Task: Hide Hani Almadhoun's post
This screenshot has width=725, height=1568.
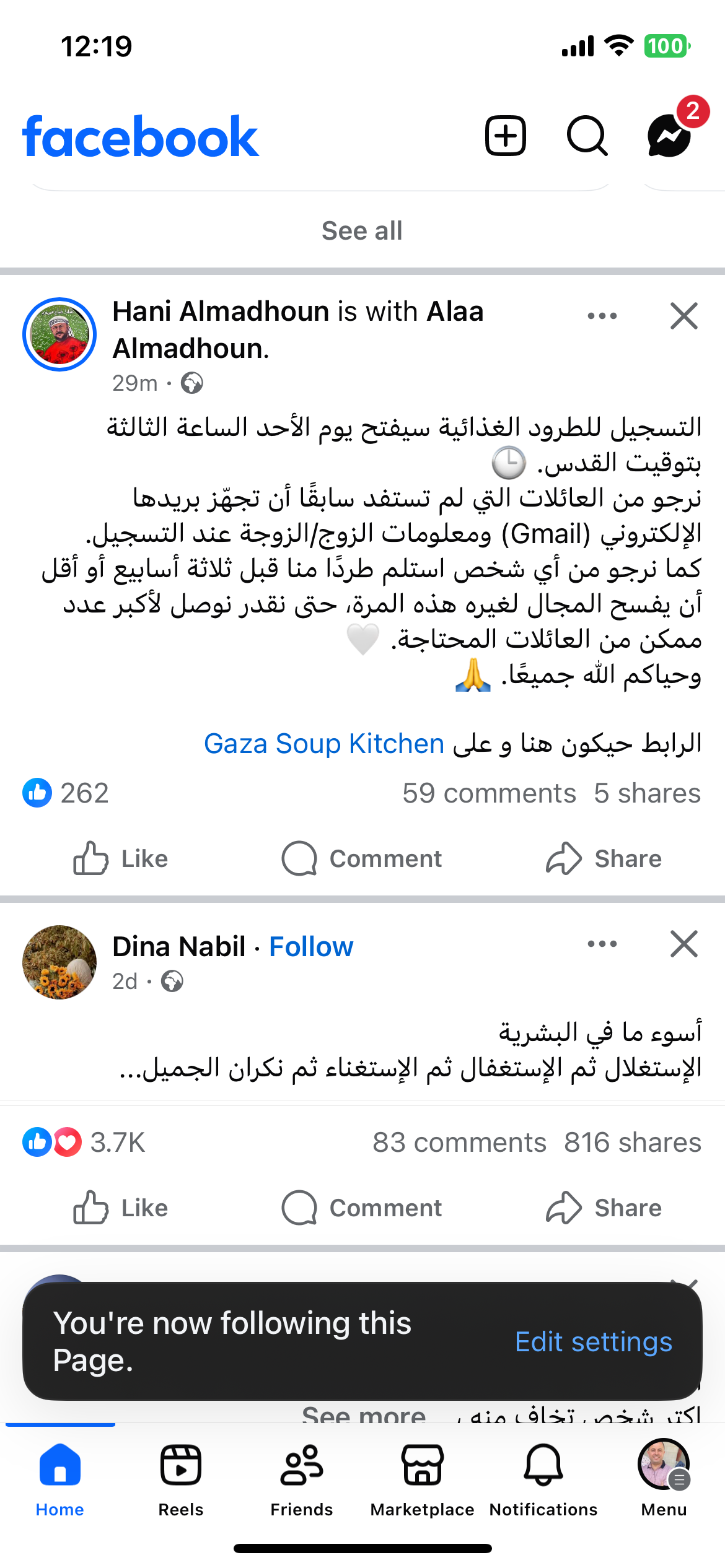Action: [x=683, y=316]
